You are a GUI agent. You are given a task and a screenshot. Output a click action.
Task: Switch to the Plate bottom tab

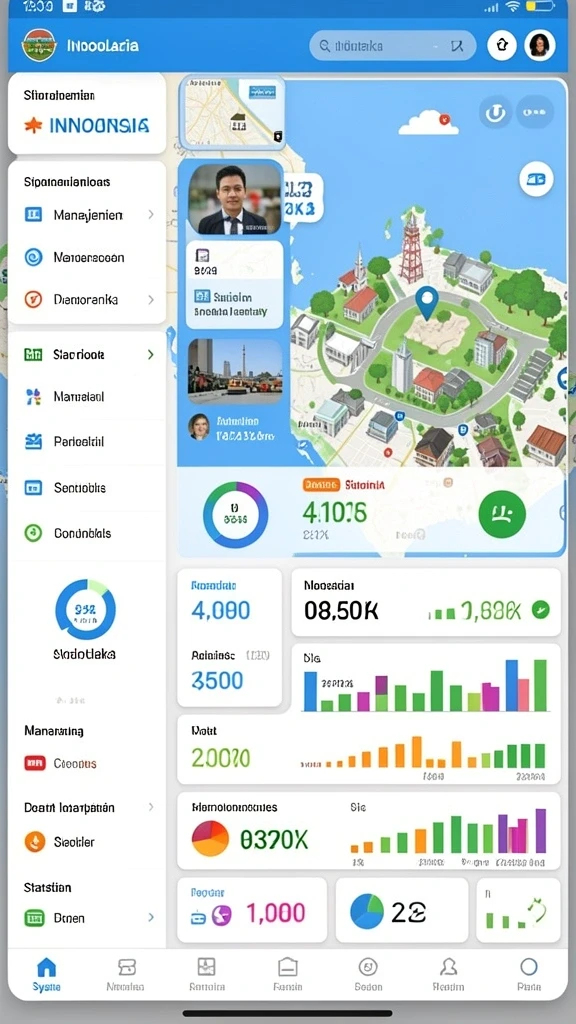pyautogui.click(x=528, y=974)
